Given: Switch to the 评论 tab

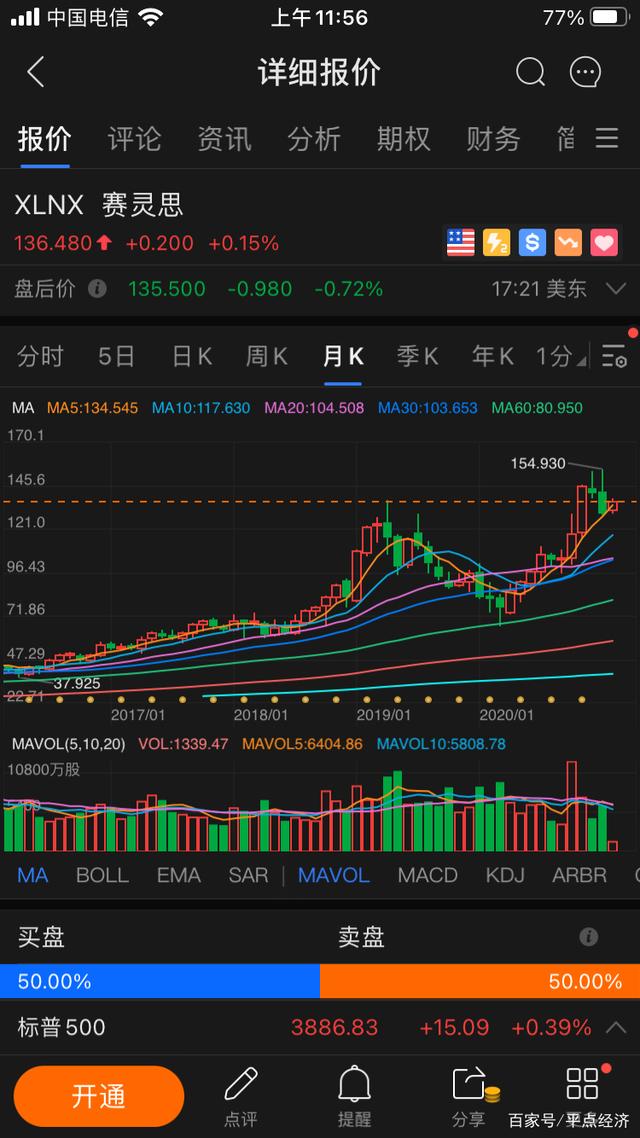Looking at the screenshot, I should coord(134,139).
